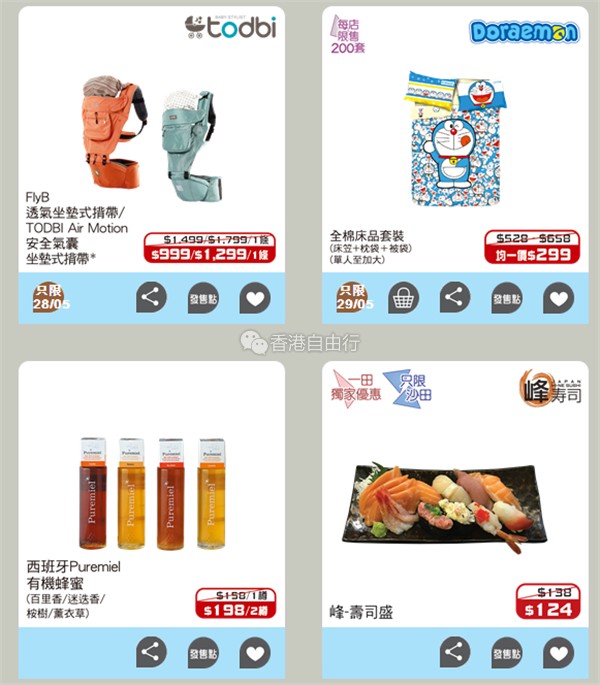Favorite the TODBI carrier deal

(254, 298)
